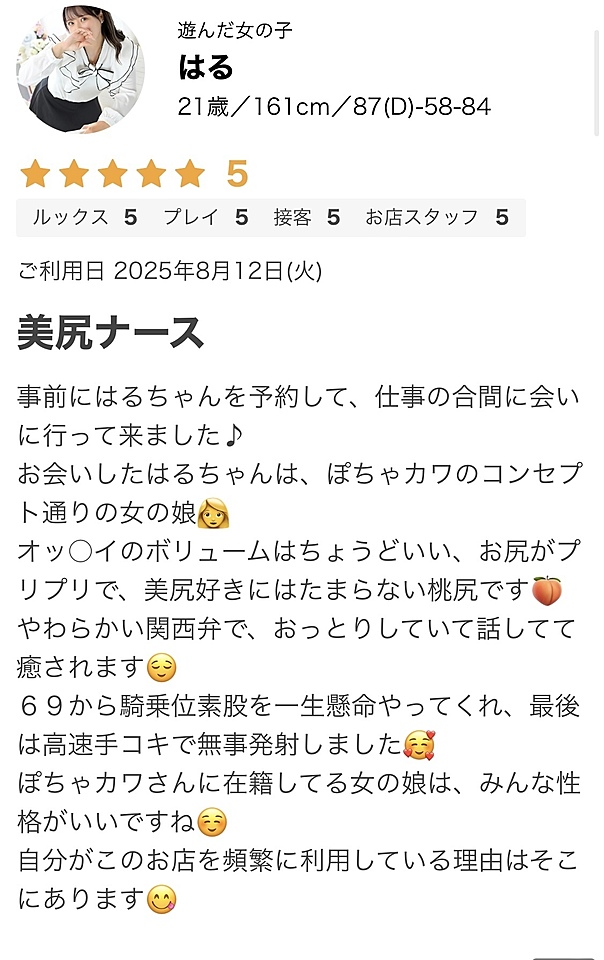
Task: Open the profile of はる
Action: pos(205,67)
